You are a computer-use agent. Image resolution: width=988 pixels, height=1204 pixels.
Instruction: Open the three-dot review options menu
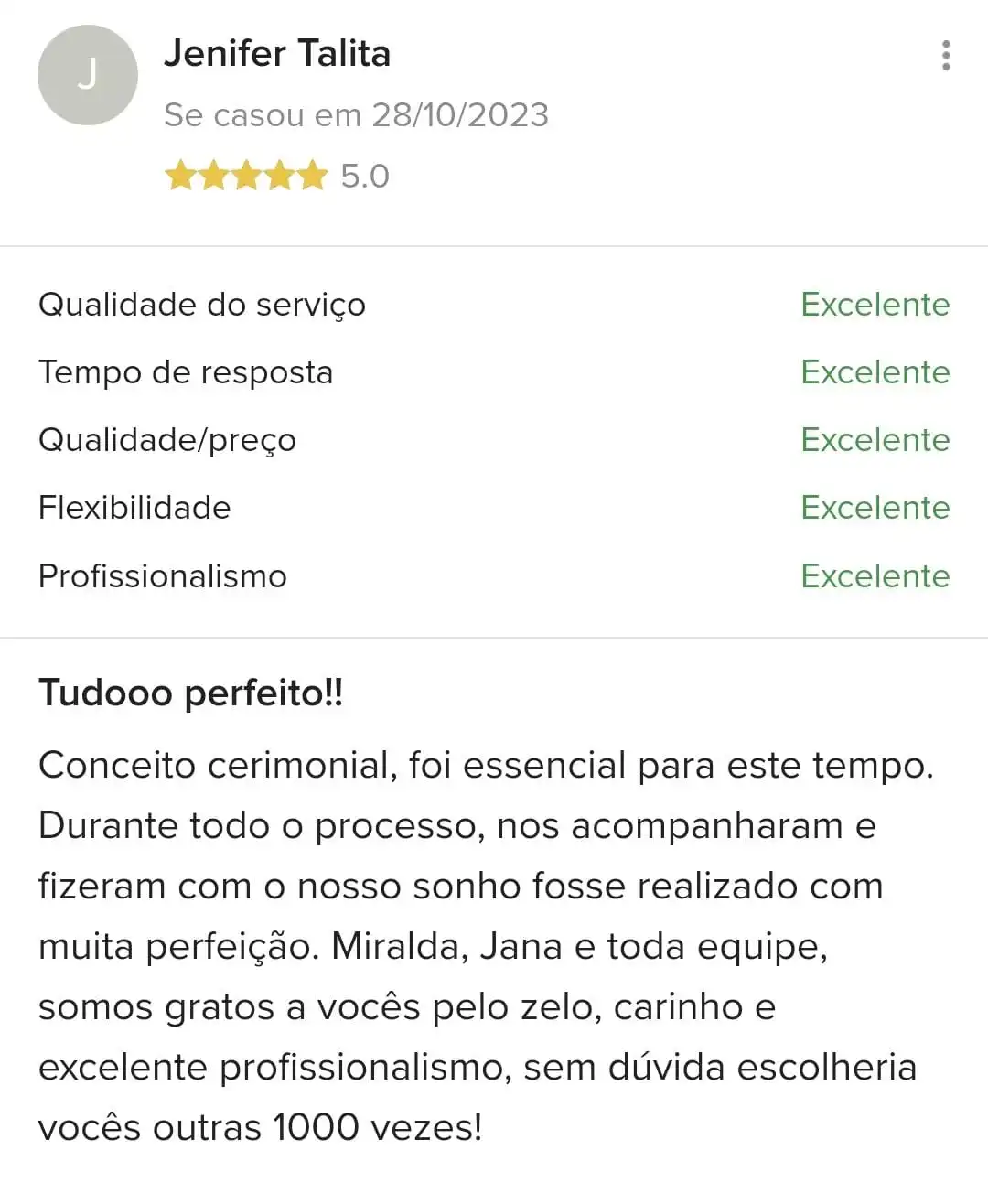point(945,57)
